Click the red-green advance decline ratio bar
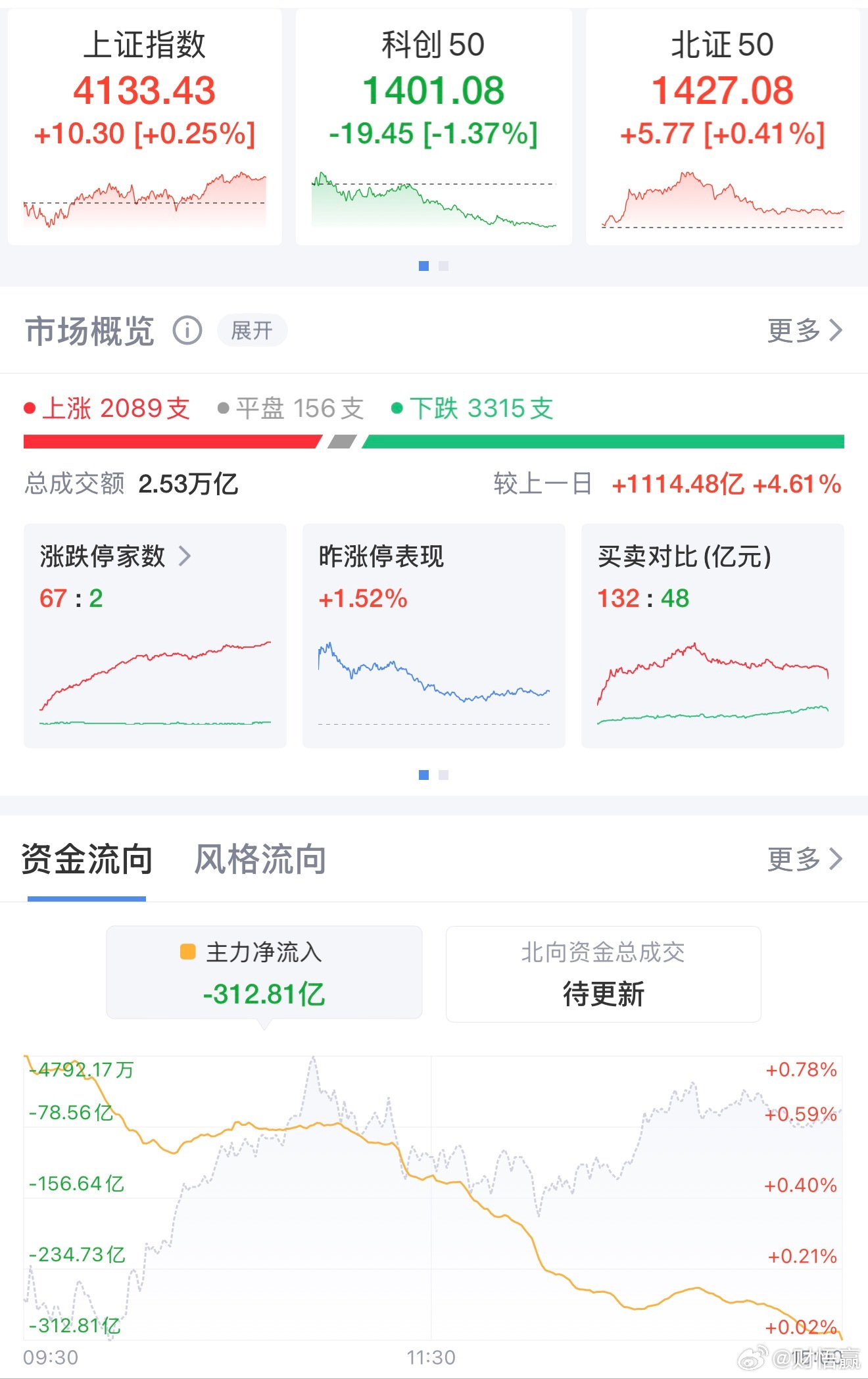Viewport: 868px width, 1379px height. pos(434,439)
